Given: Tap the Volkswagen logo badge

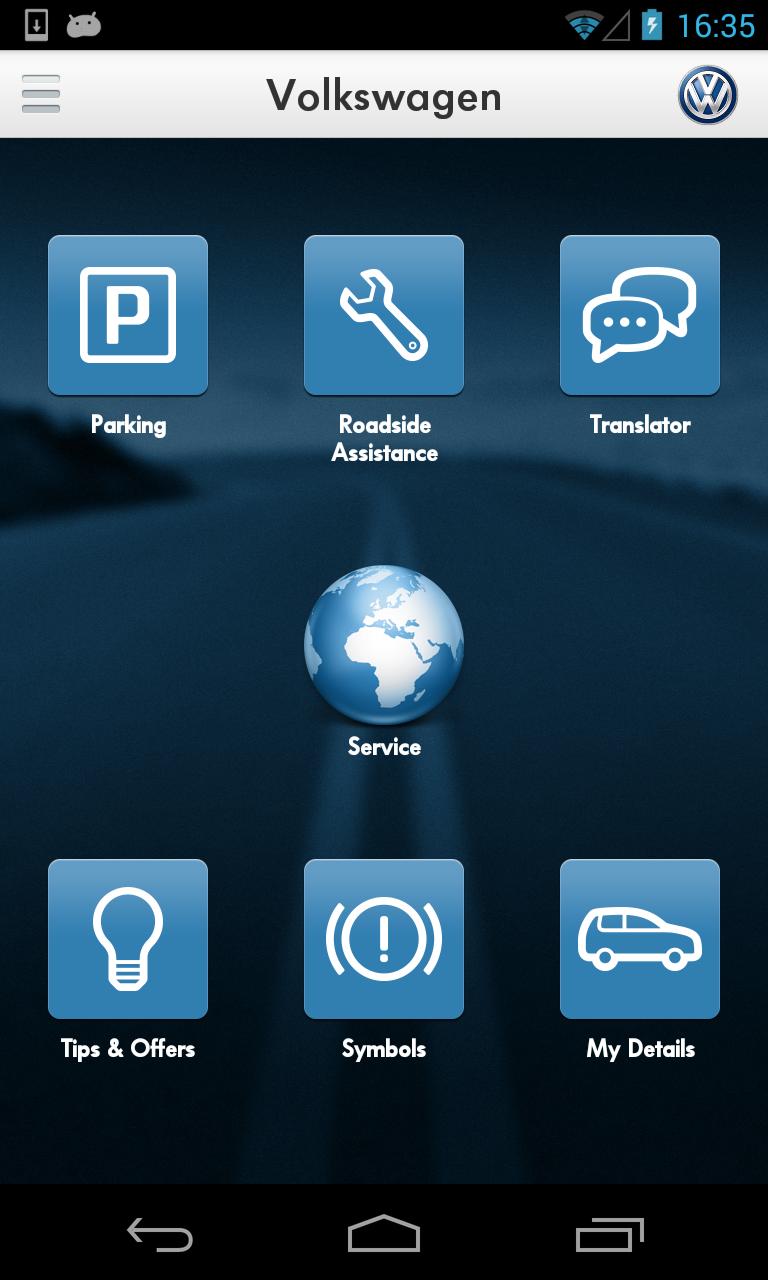Looking at the screenshot, I should pyautogui.click(x=708, y=93).
